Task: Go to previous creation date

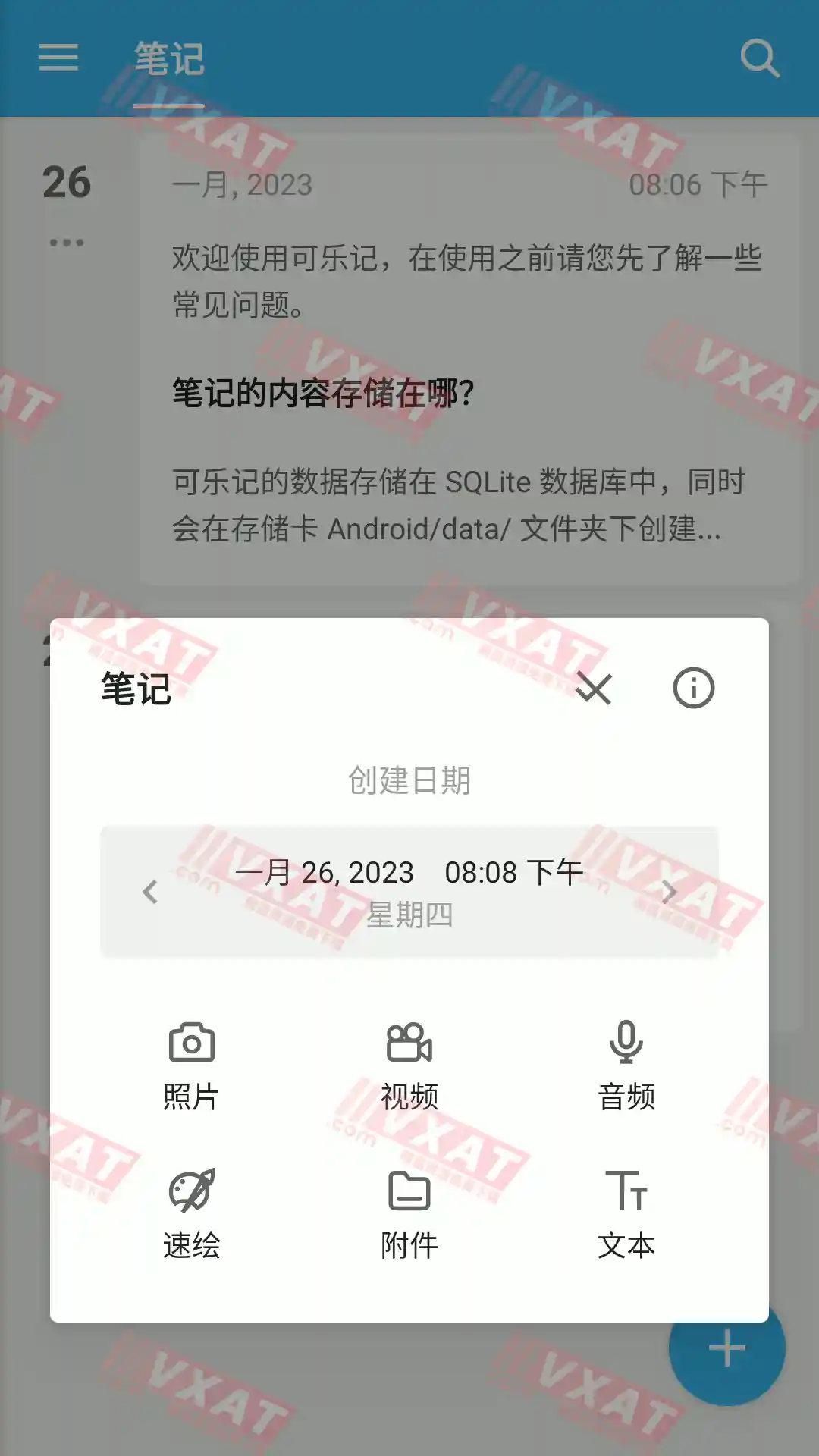Action: coord(150,892)
